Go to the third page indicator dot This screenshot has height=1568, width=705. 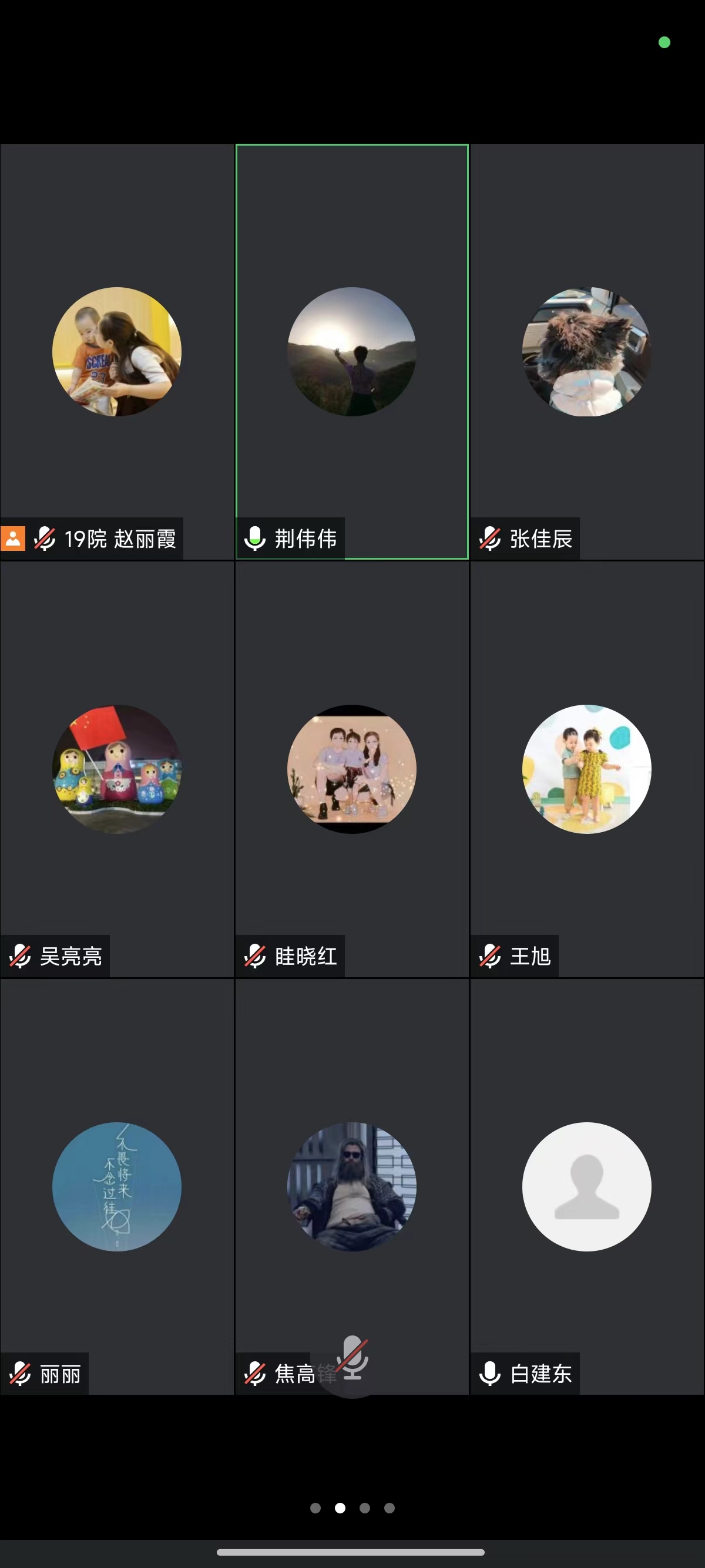coord(365,1508)
